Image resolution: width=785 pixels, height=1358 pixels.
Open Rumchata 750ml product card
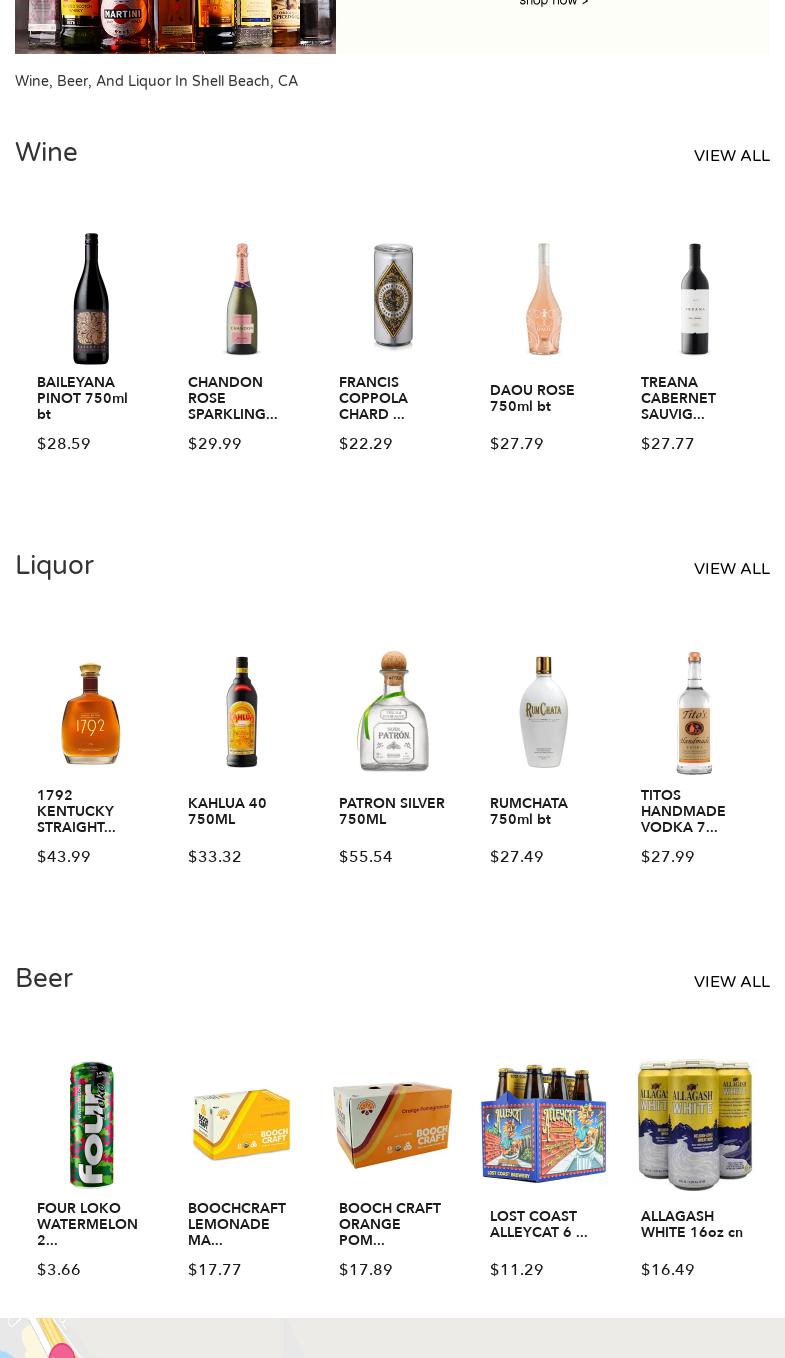[543, 713]
